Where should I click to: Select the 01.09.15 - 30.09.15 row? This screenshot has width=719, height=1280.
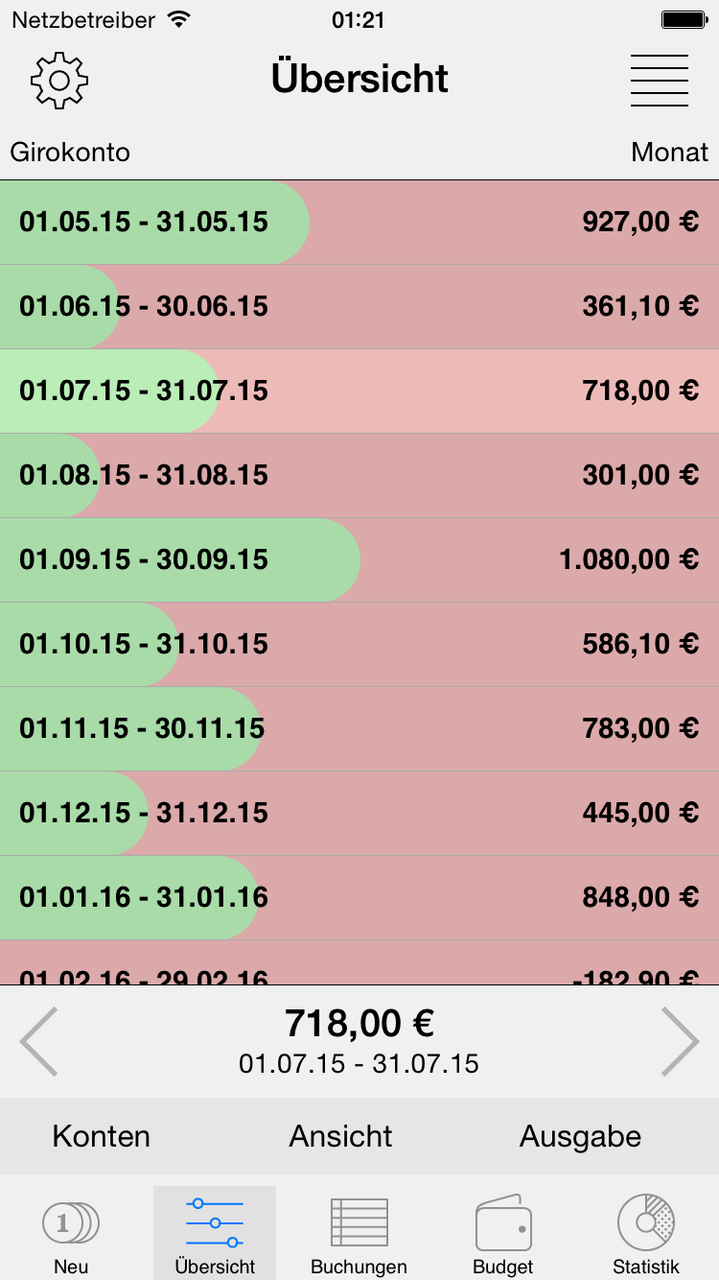point(359,559)
